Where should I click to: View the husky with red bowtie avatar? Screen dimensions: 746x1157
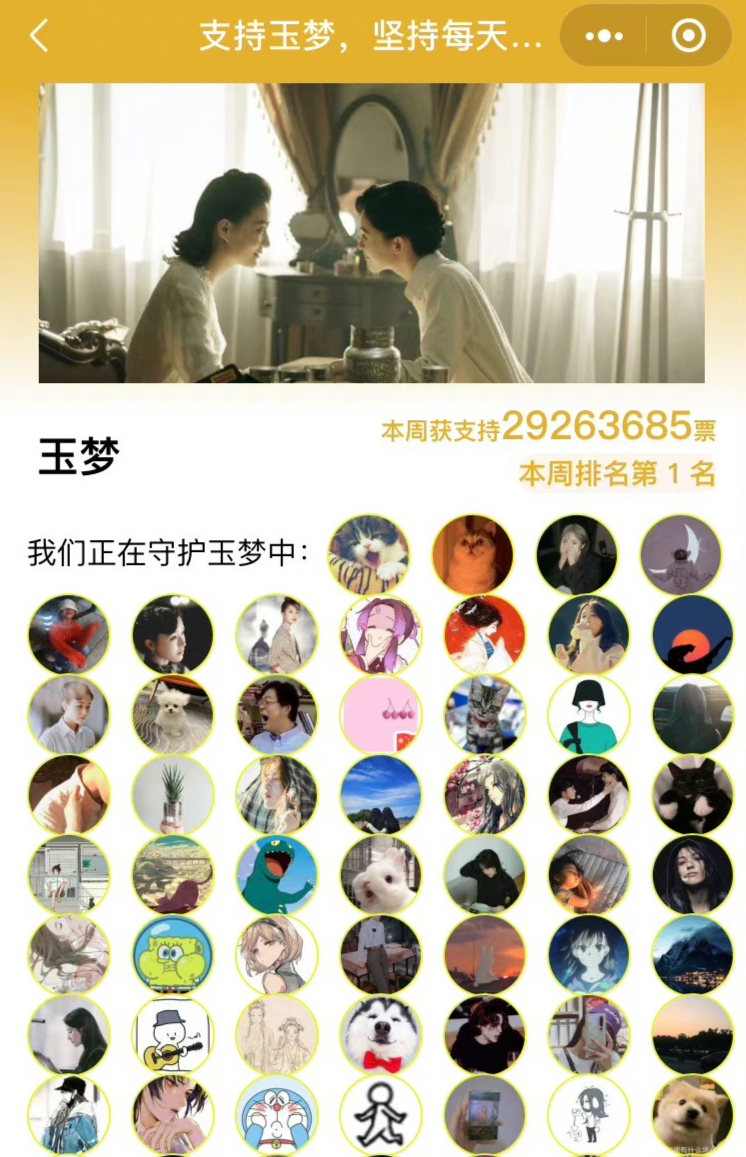click(x=381, y=1034)
